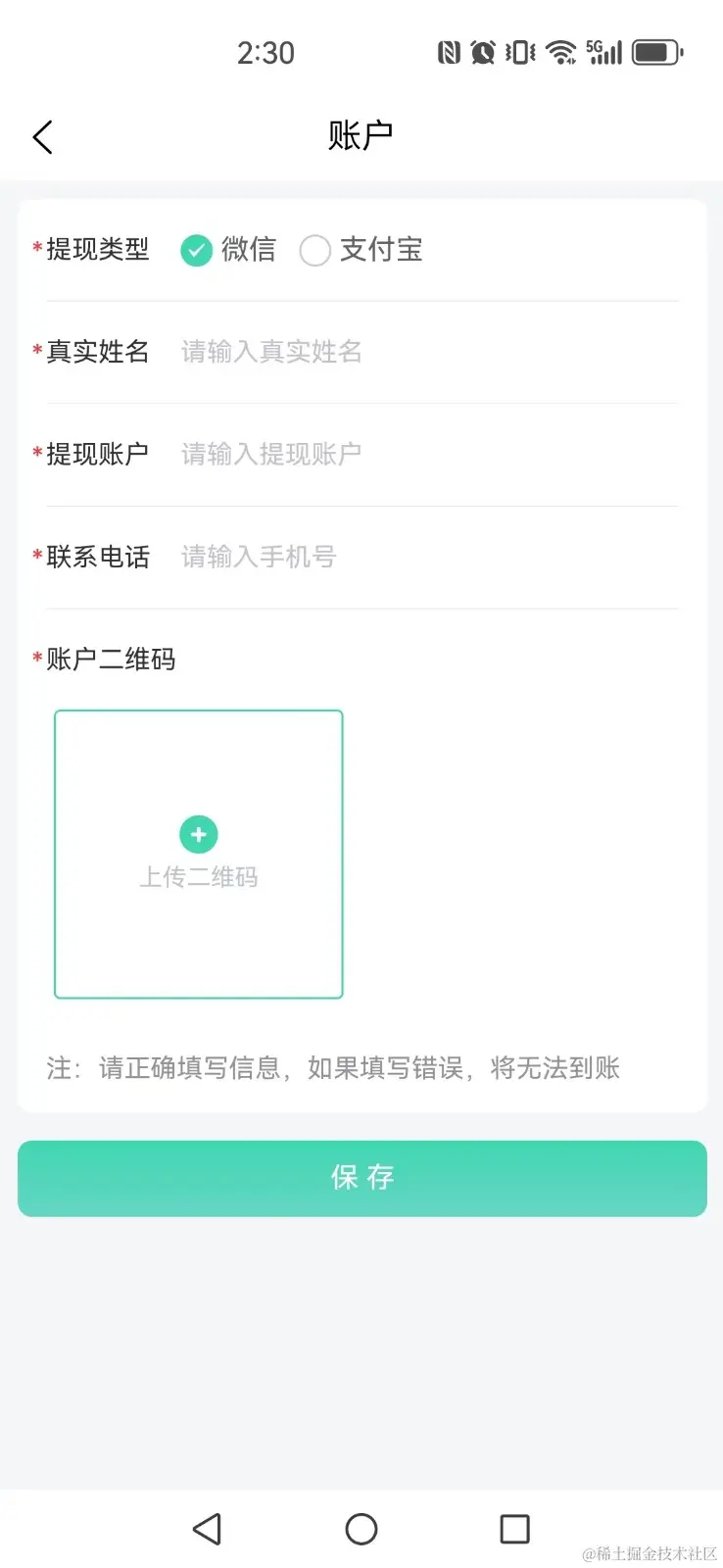
Task: Go to the system home screen
Action: tap(361, 1529)
